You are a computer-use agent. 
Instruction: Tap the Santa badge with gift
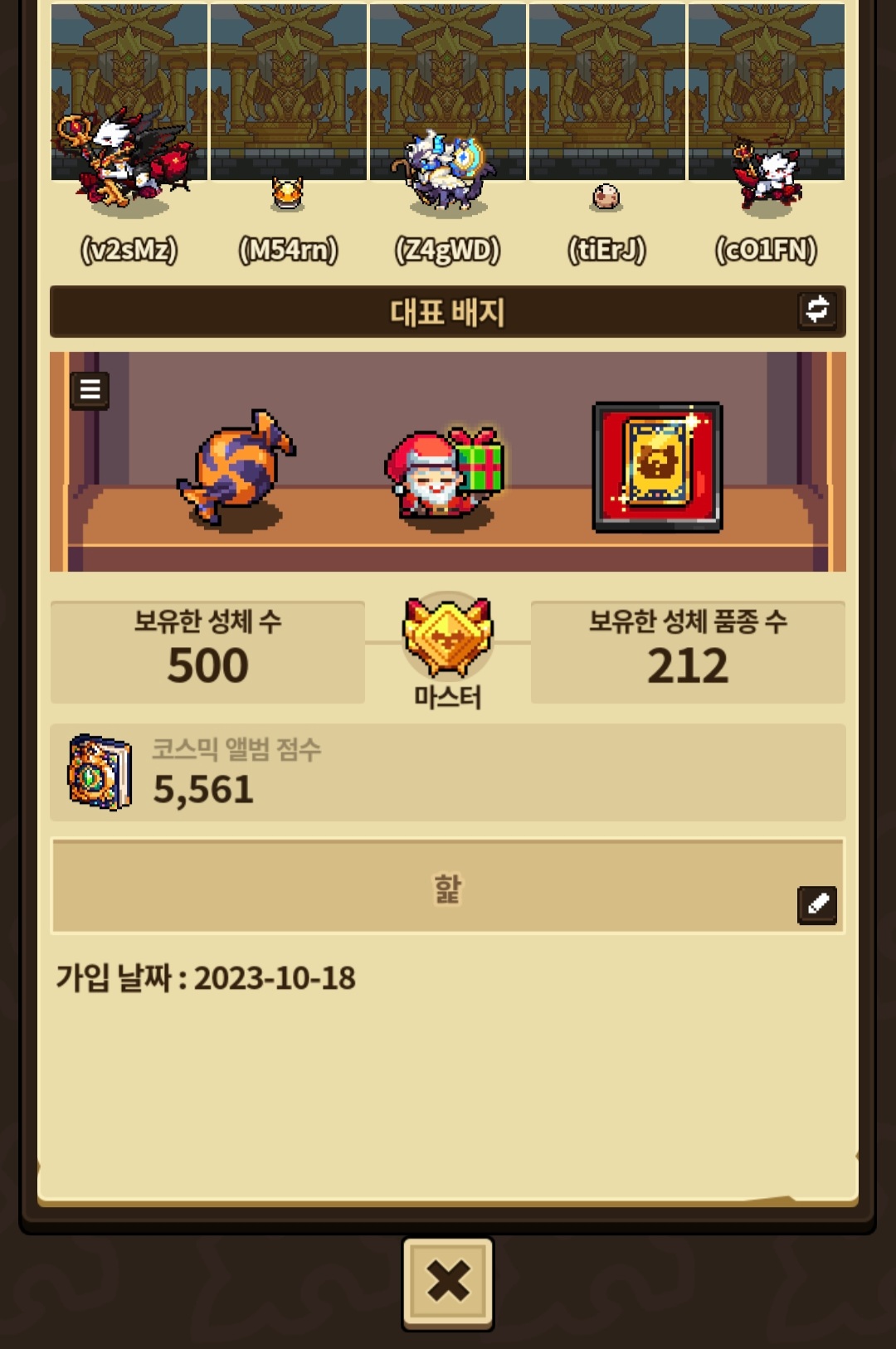point(446,472)
